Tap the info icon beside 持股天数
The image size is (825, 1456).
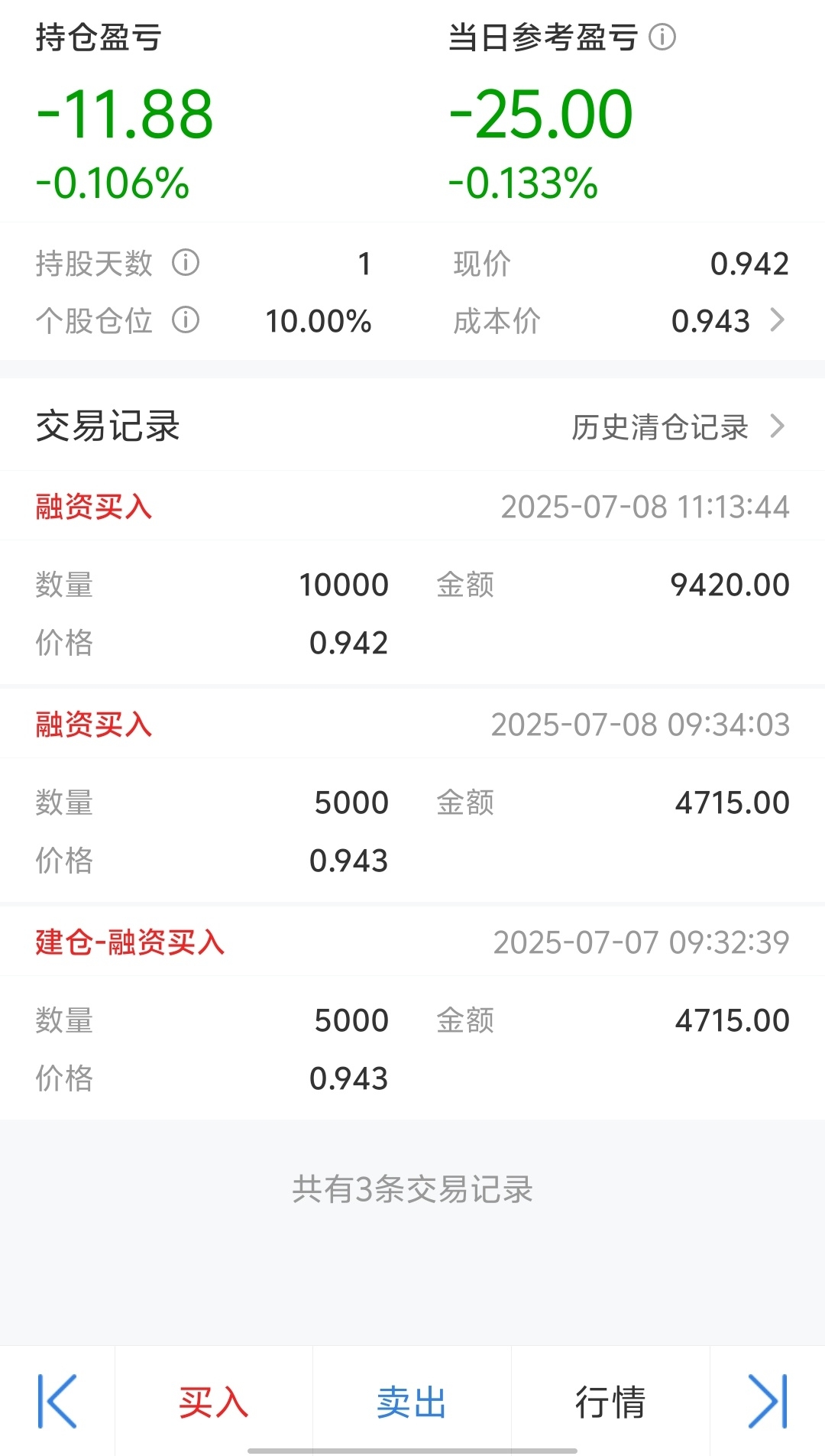tap(184, 263)
